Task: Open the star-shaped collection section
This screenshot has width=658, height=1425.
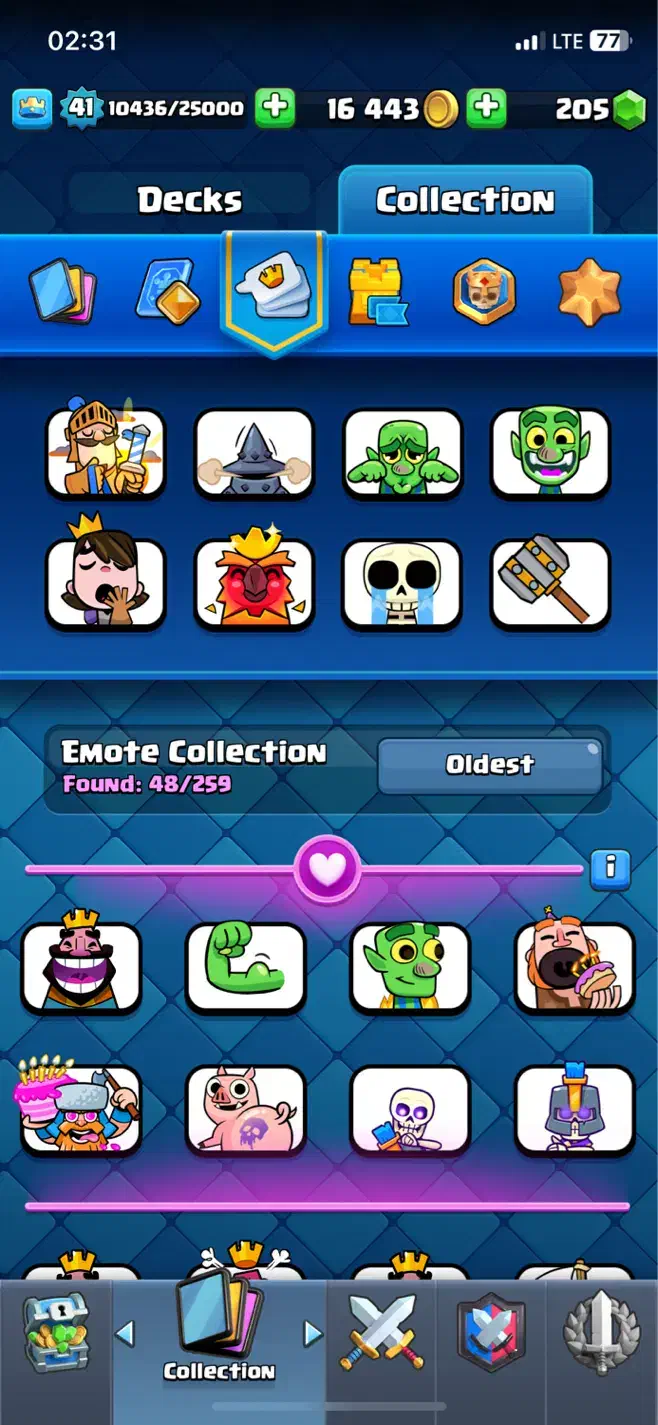Action: (589, 292)
